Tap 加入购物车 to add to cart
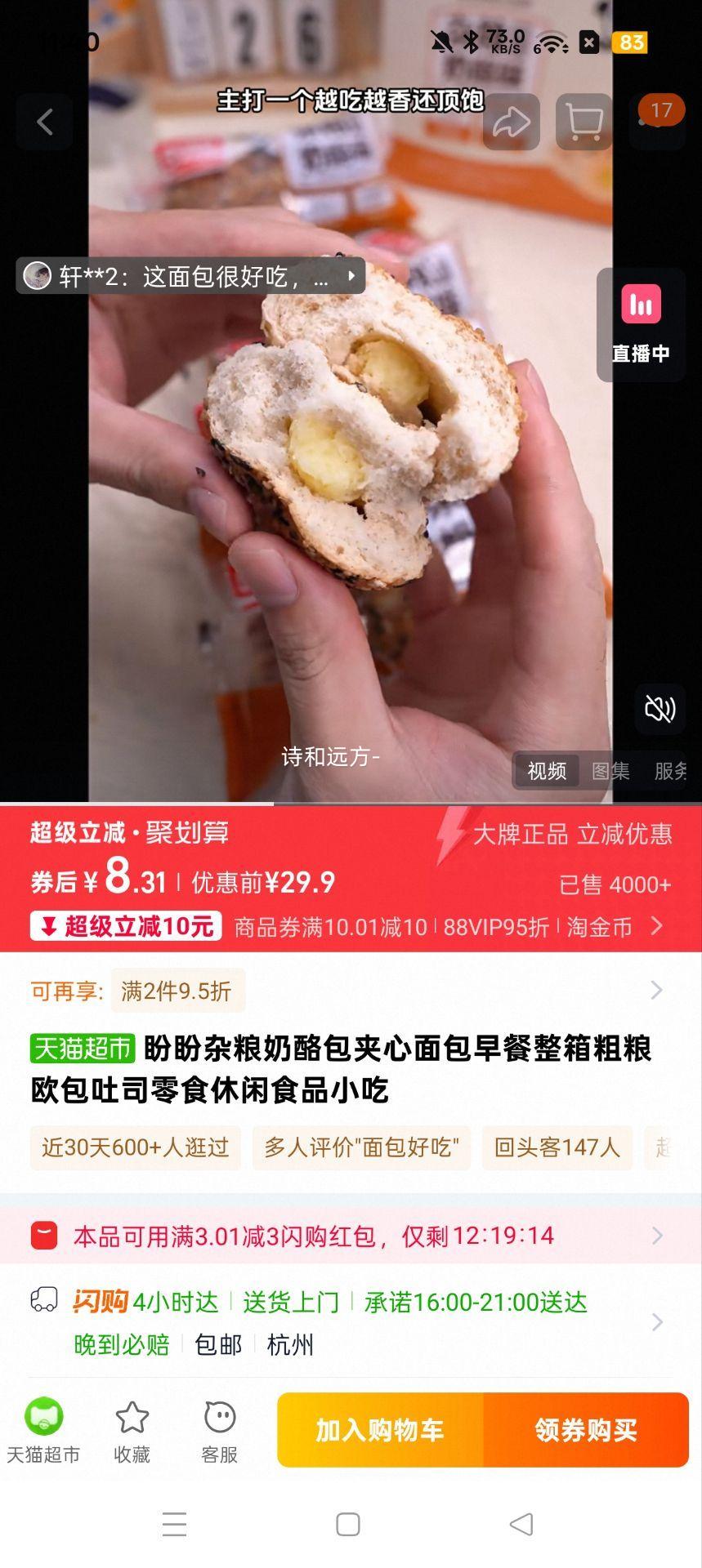Viewport: 702px width, 1568px height. click(x=380, y=1430)
